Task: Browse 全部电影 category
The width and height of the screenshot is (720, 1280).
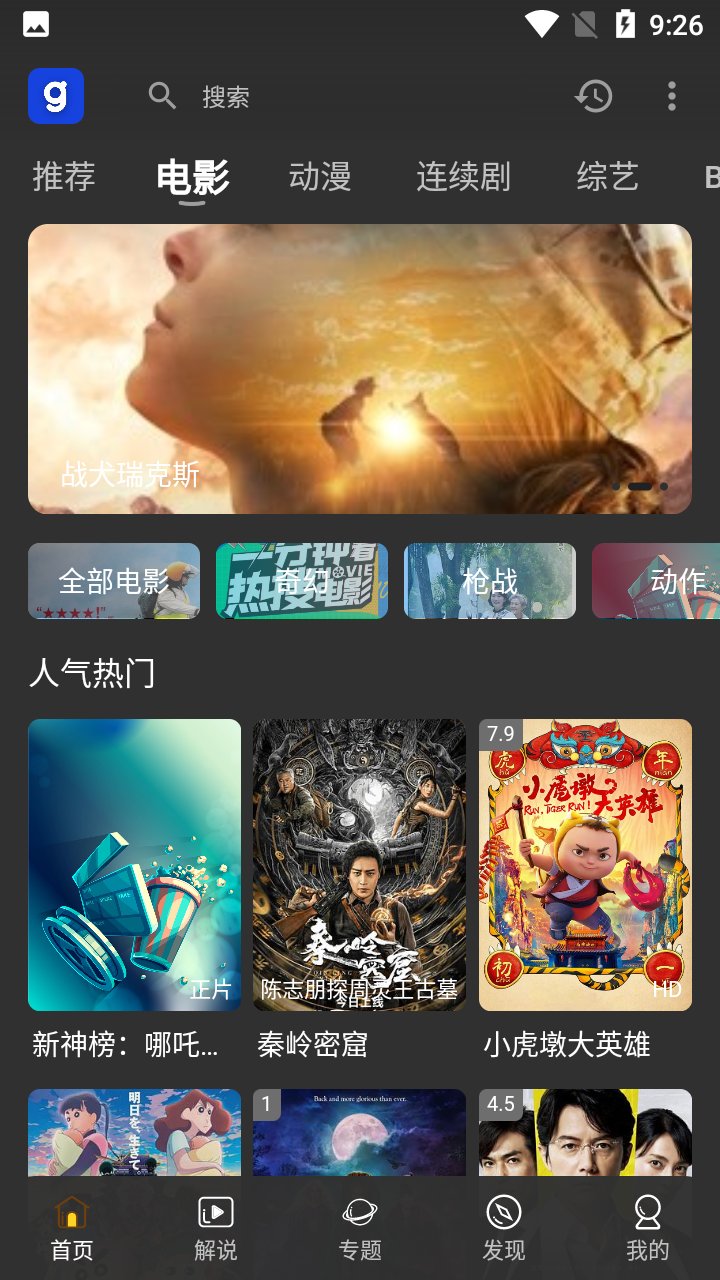Action: pyautogui.click(x=114, y=581)
